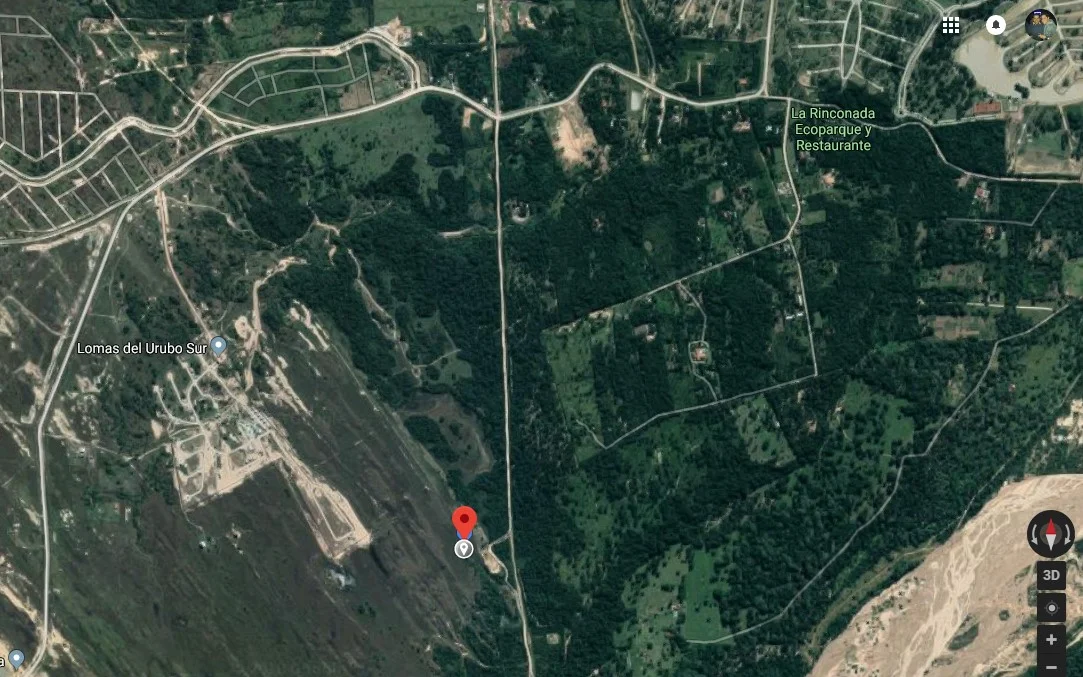
Task: Center map on my location
Action: tap(1051, 608)
